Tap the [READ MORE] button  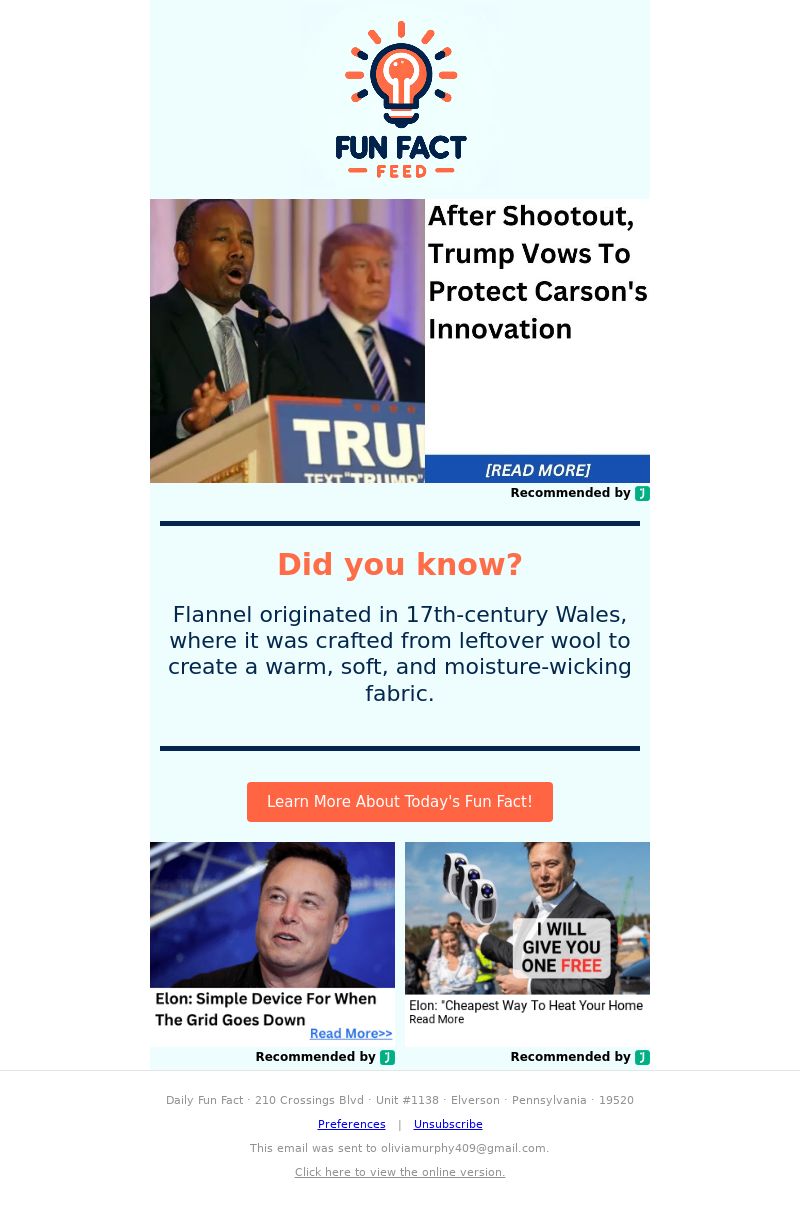click(537, 470)
